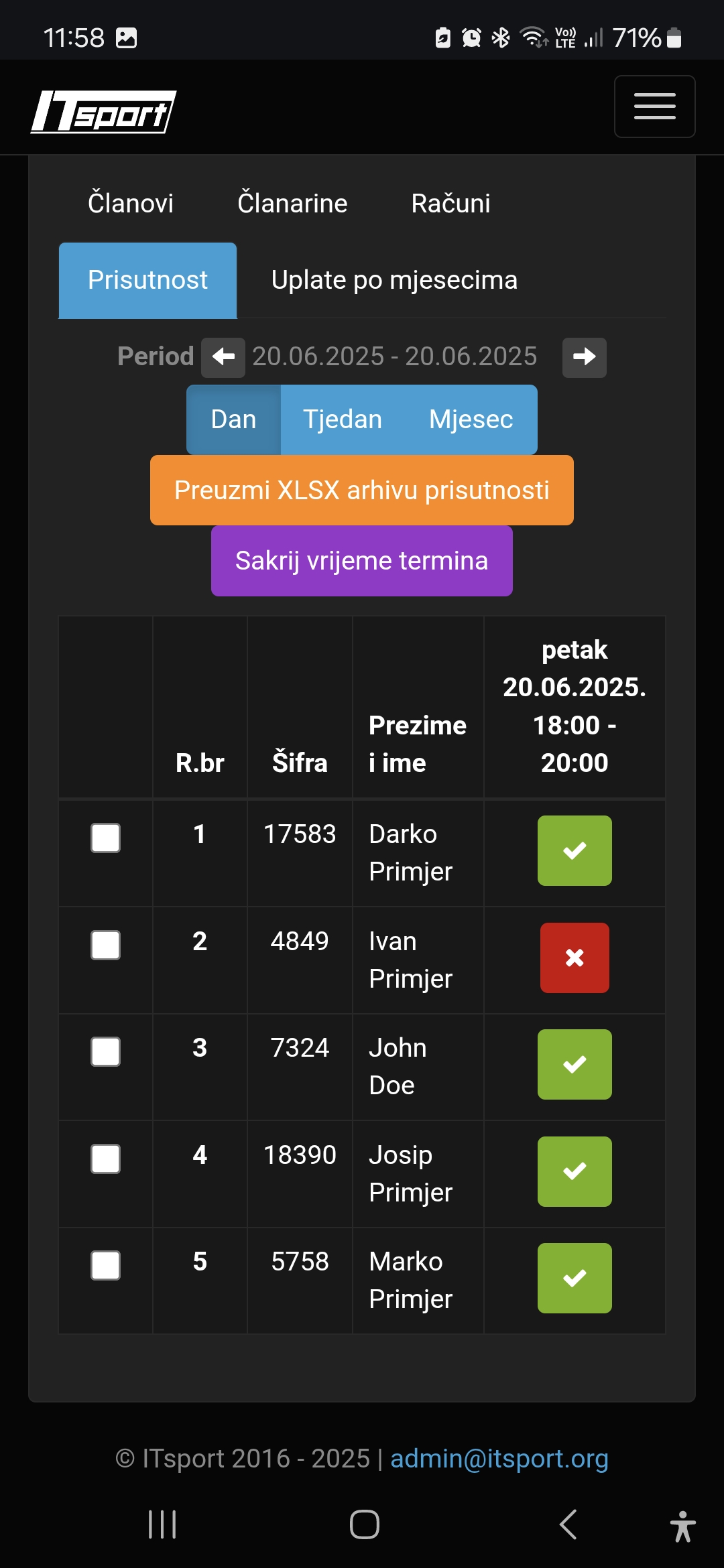Open Uplate po mjesecima tab
This screenshot has height=1568, width=724.
[x=394, y=280]
